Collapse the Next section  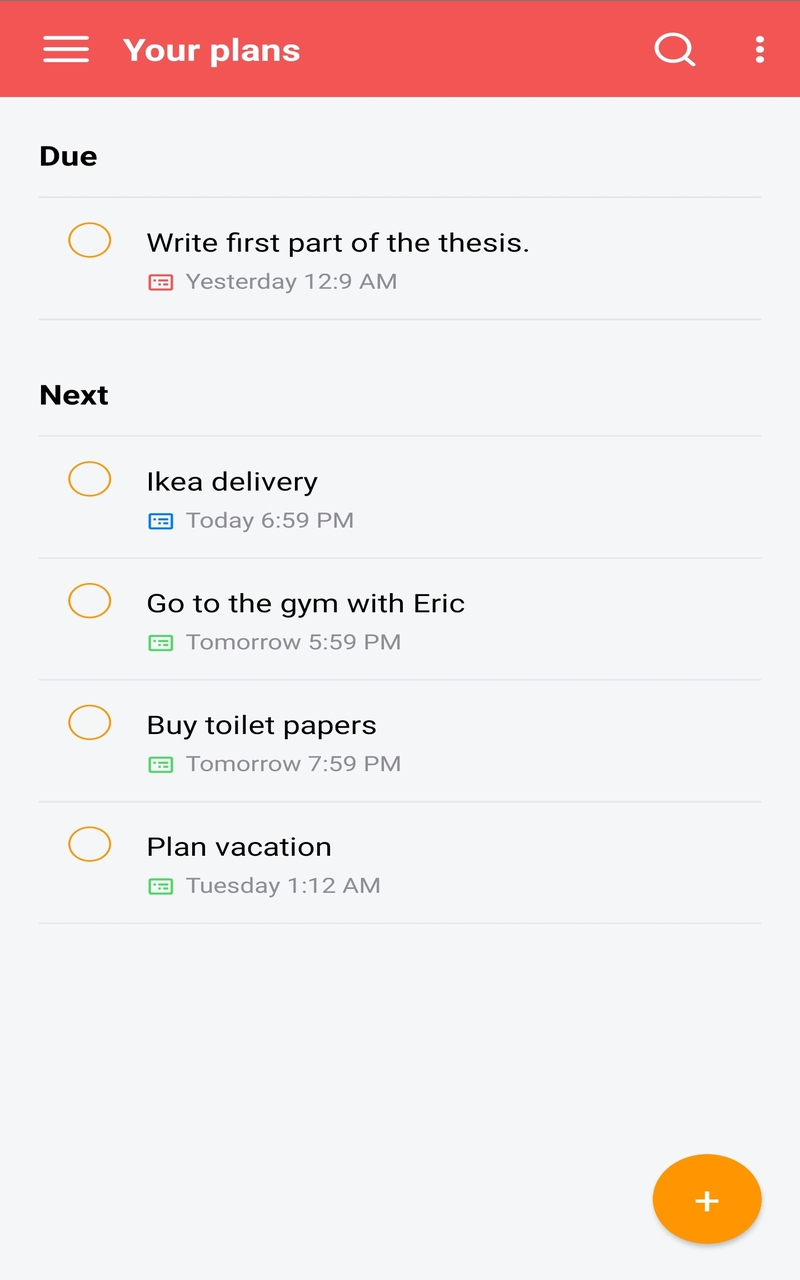click(x=73, y=394)
